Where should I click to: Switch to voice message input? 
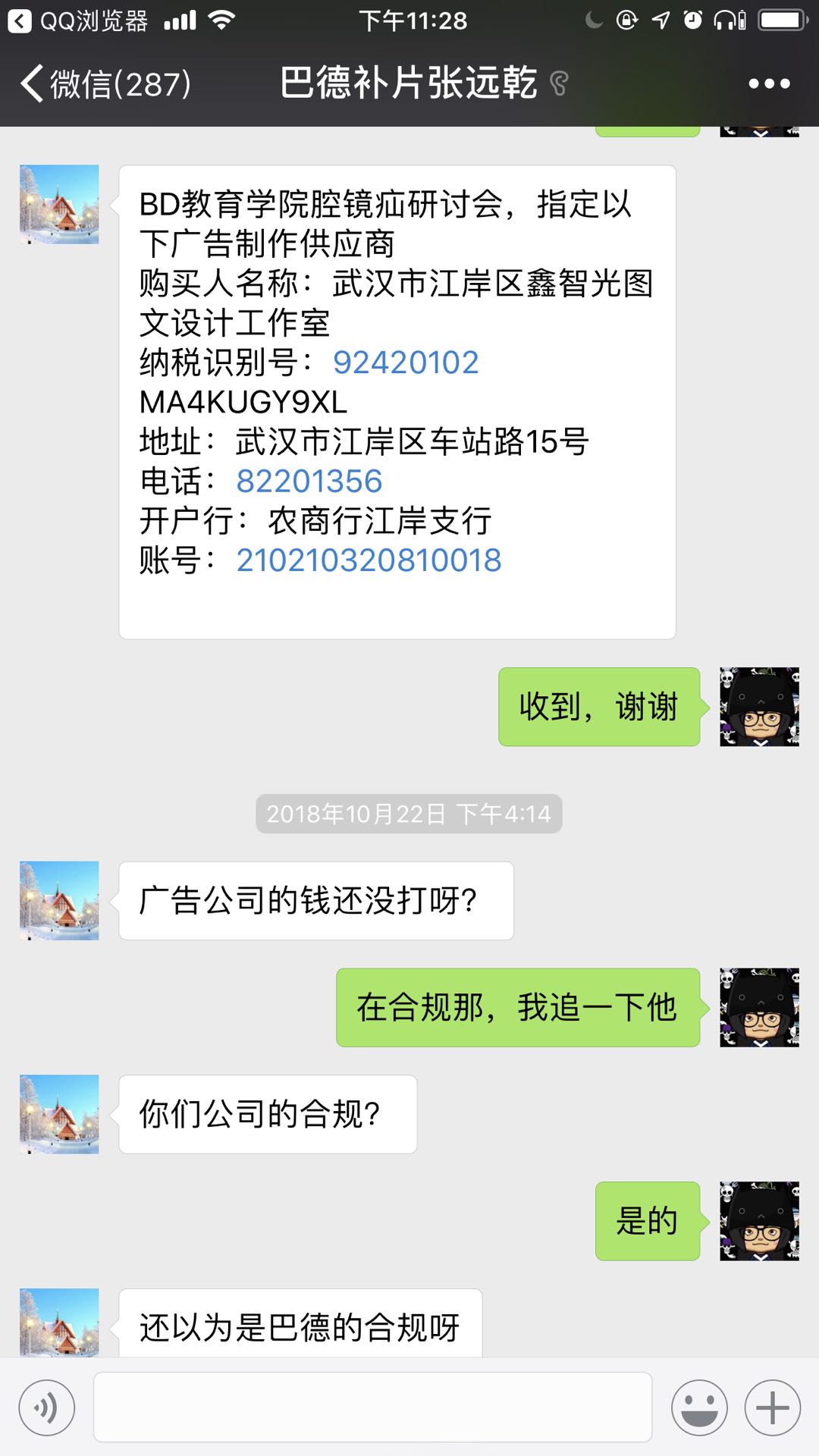tap(47, 1407)
